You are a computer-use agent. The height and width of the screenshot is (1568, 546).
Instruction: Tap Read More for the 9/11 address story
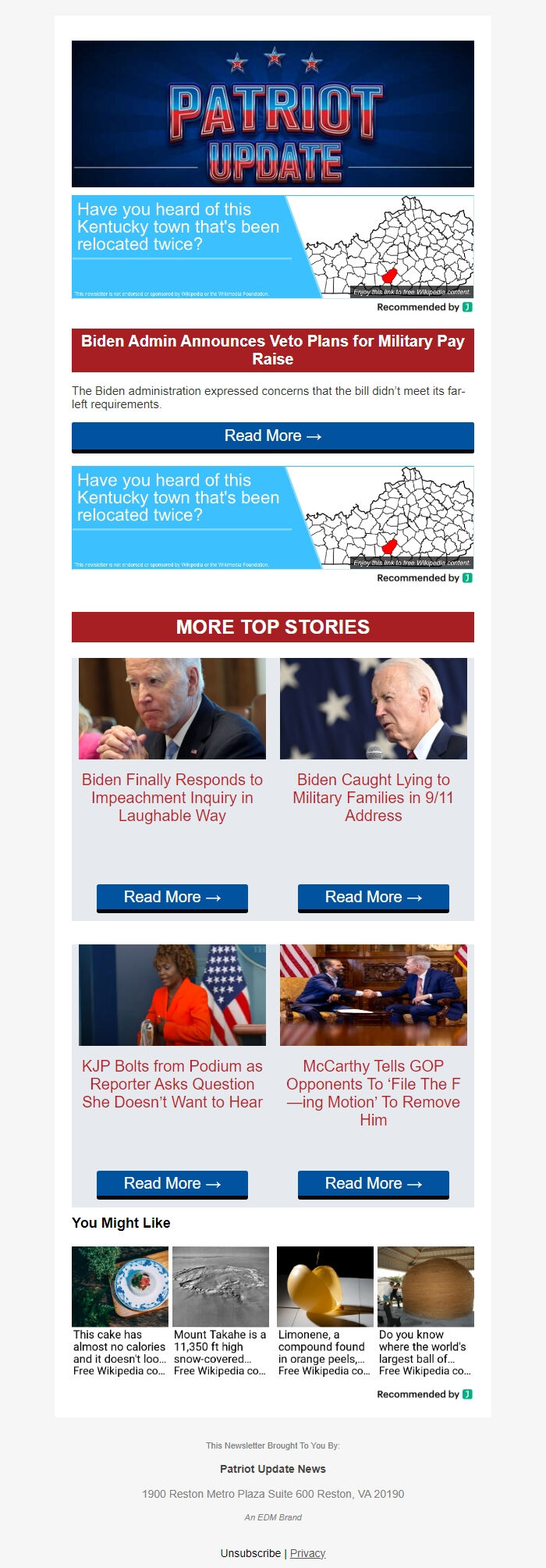point(374,898)
